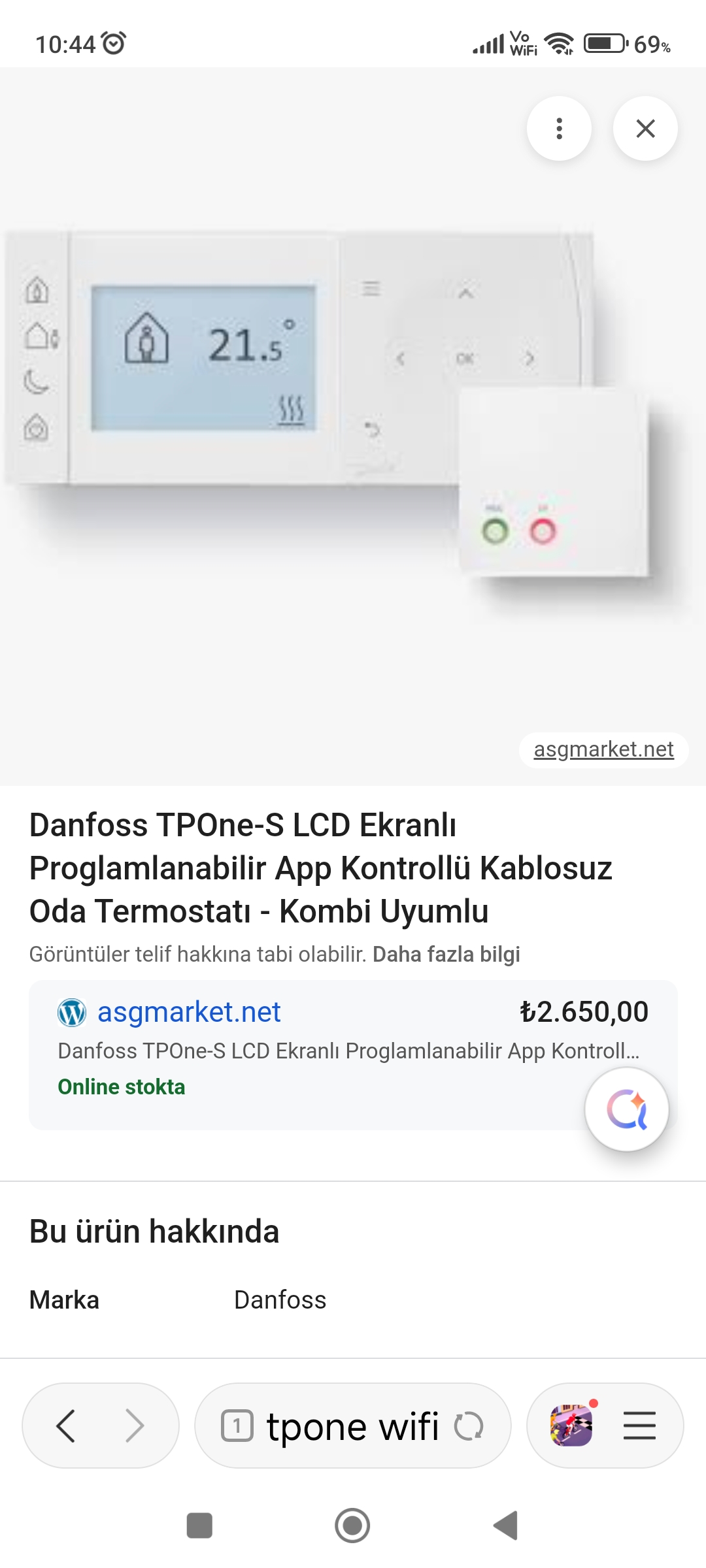Open the three-dot overflow menu
The height and width of the screenshot is (1568, 706).
point(559,129)
